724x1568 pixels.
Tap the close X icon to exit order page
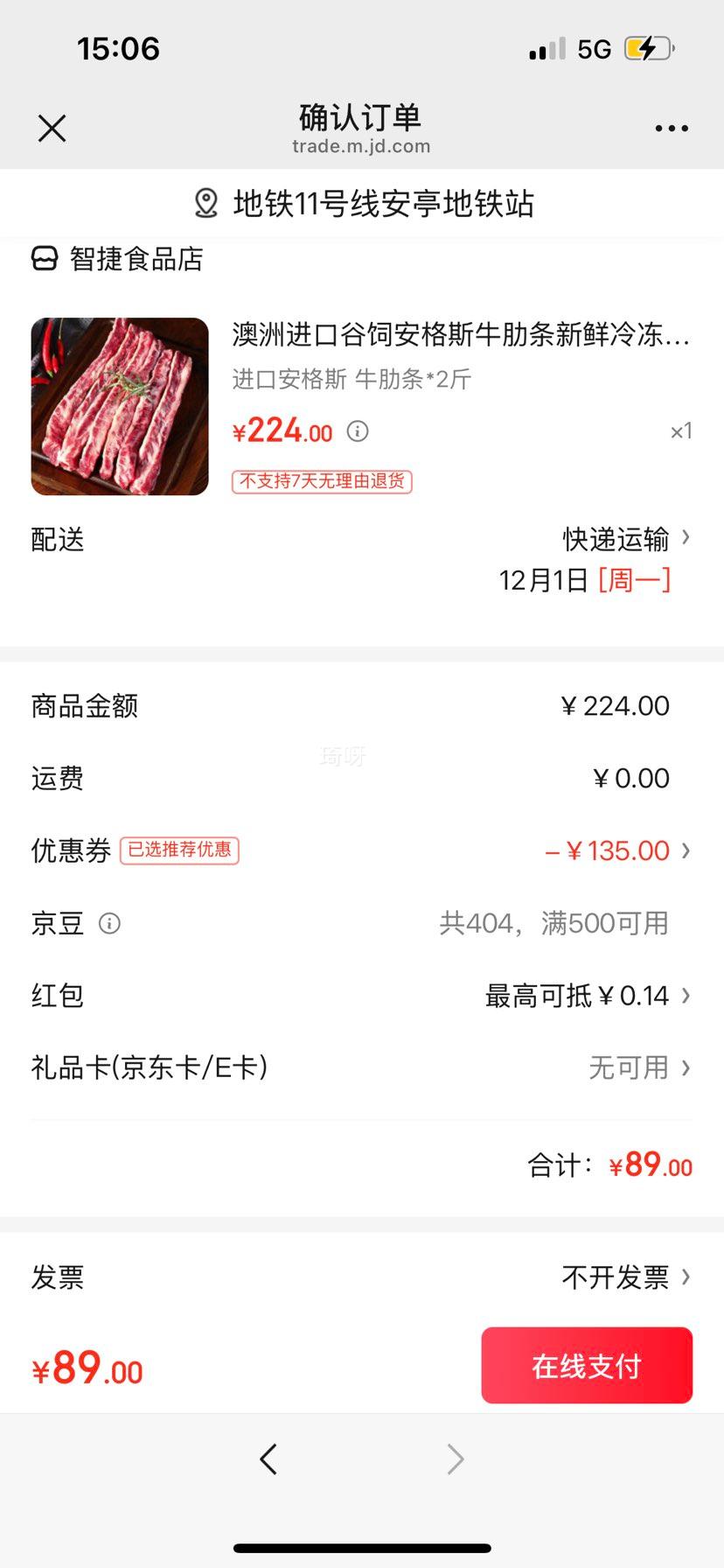pos(52,128)
